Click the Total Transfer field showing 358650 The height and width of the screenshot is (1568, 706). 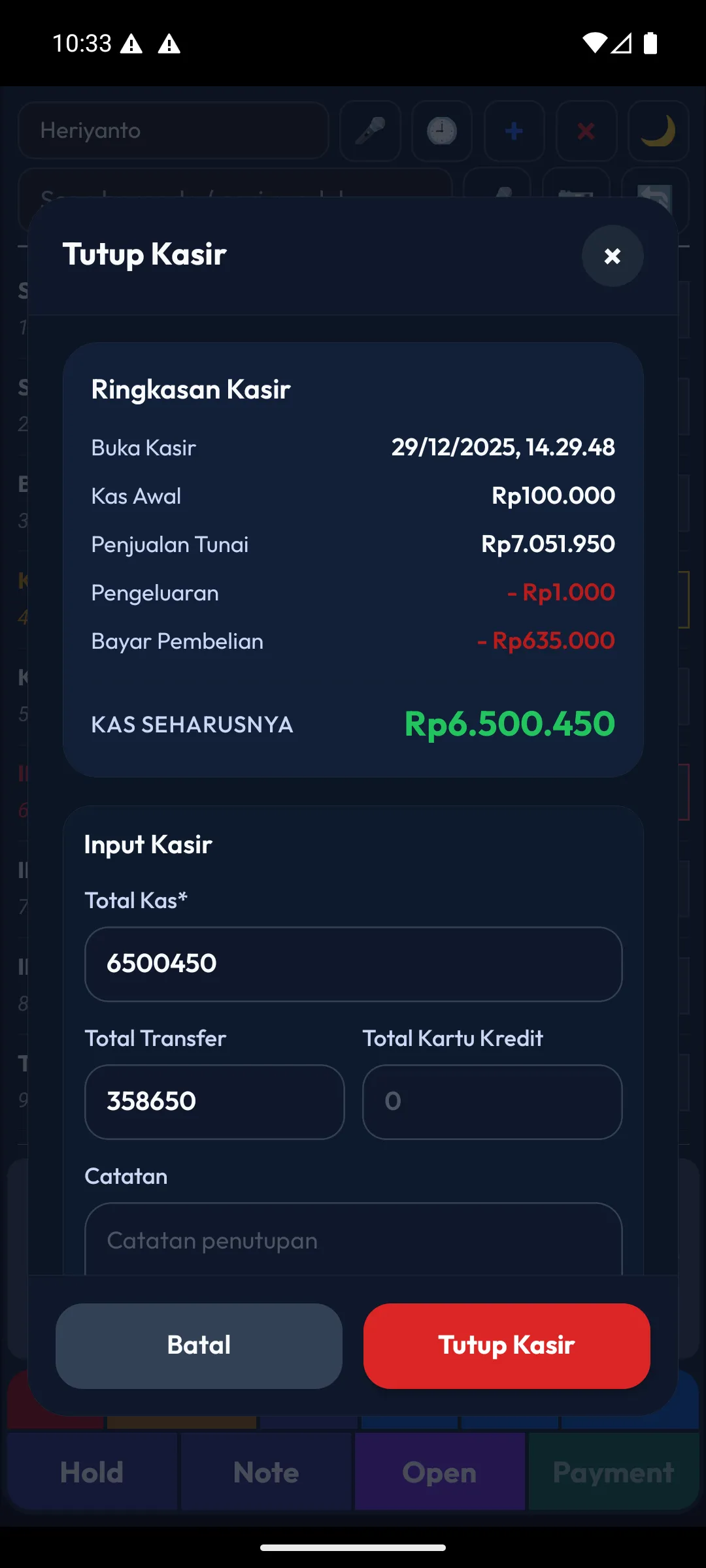[214, 1102]
